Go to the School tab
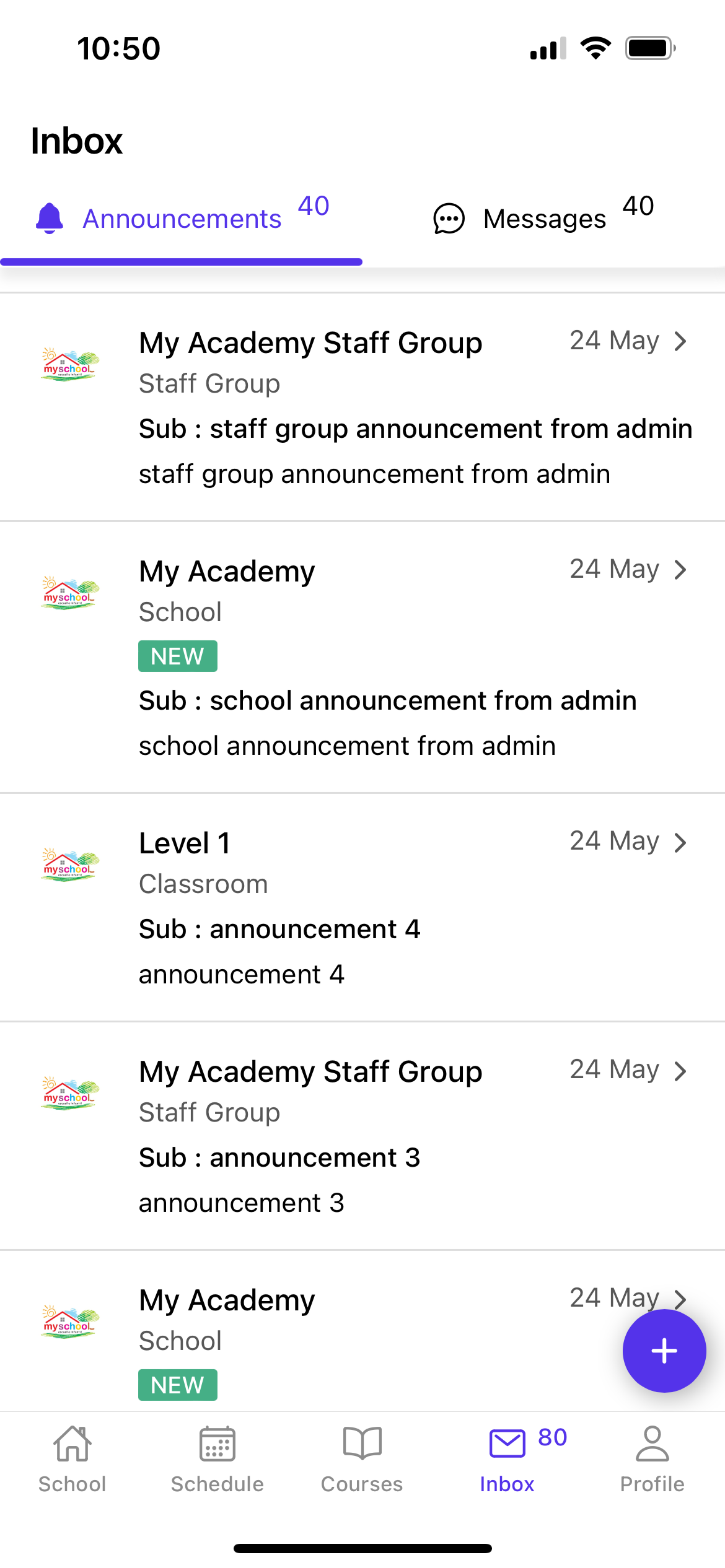The height and width of the screenshot is (1568, 725). (x=72, y=1459)
